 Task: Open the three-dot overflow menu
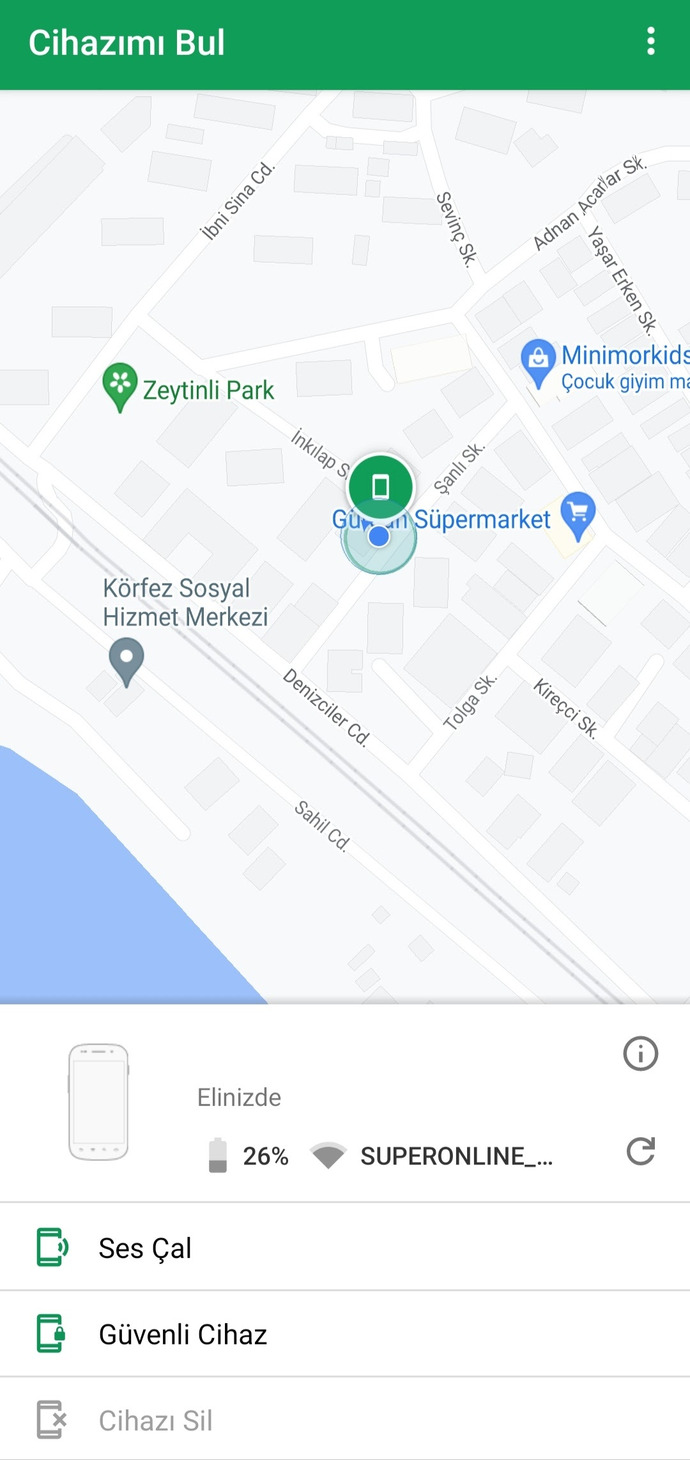pos(651,42)
